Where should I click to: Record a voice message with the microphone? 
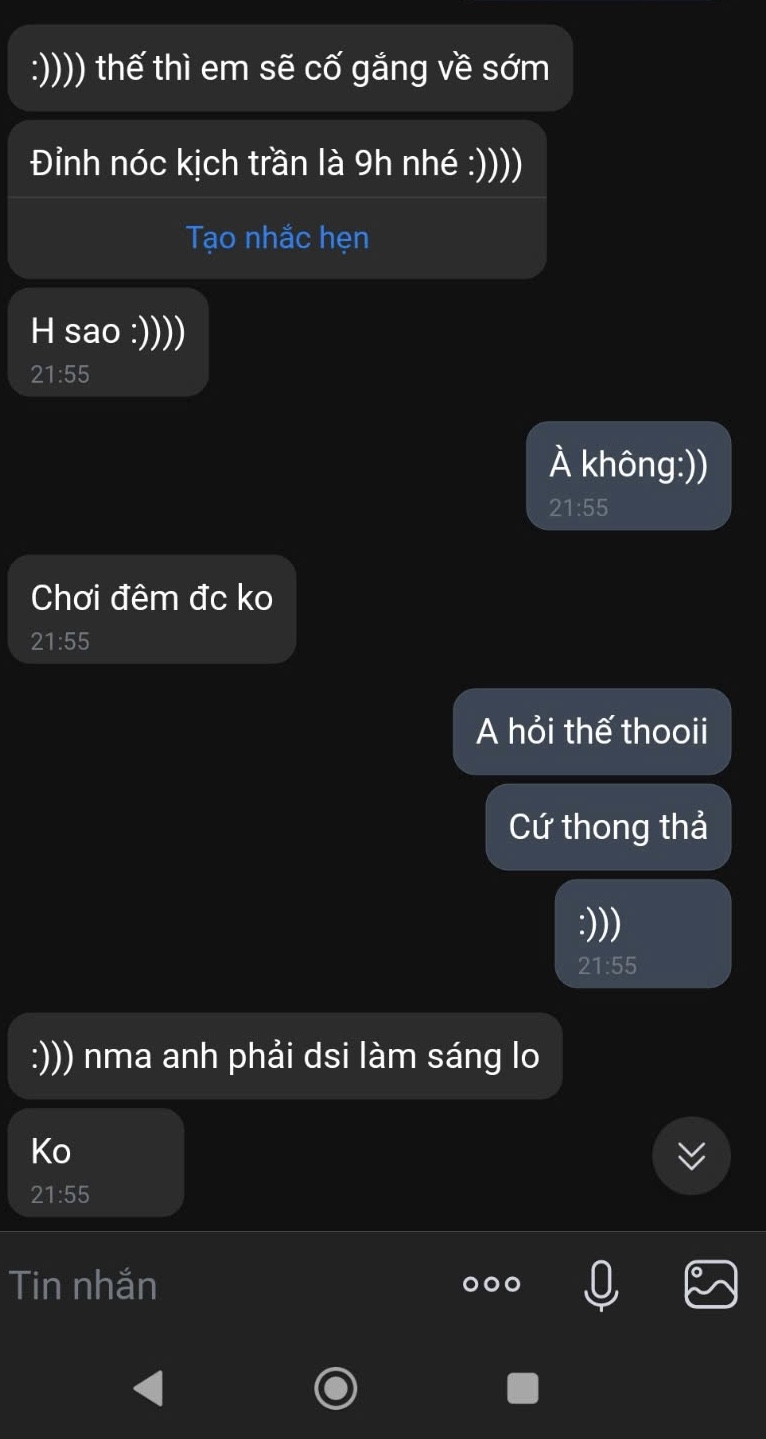pos(600,1285)
